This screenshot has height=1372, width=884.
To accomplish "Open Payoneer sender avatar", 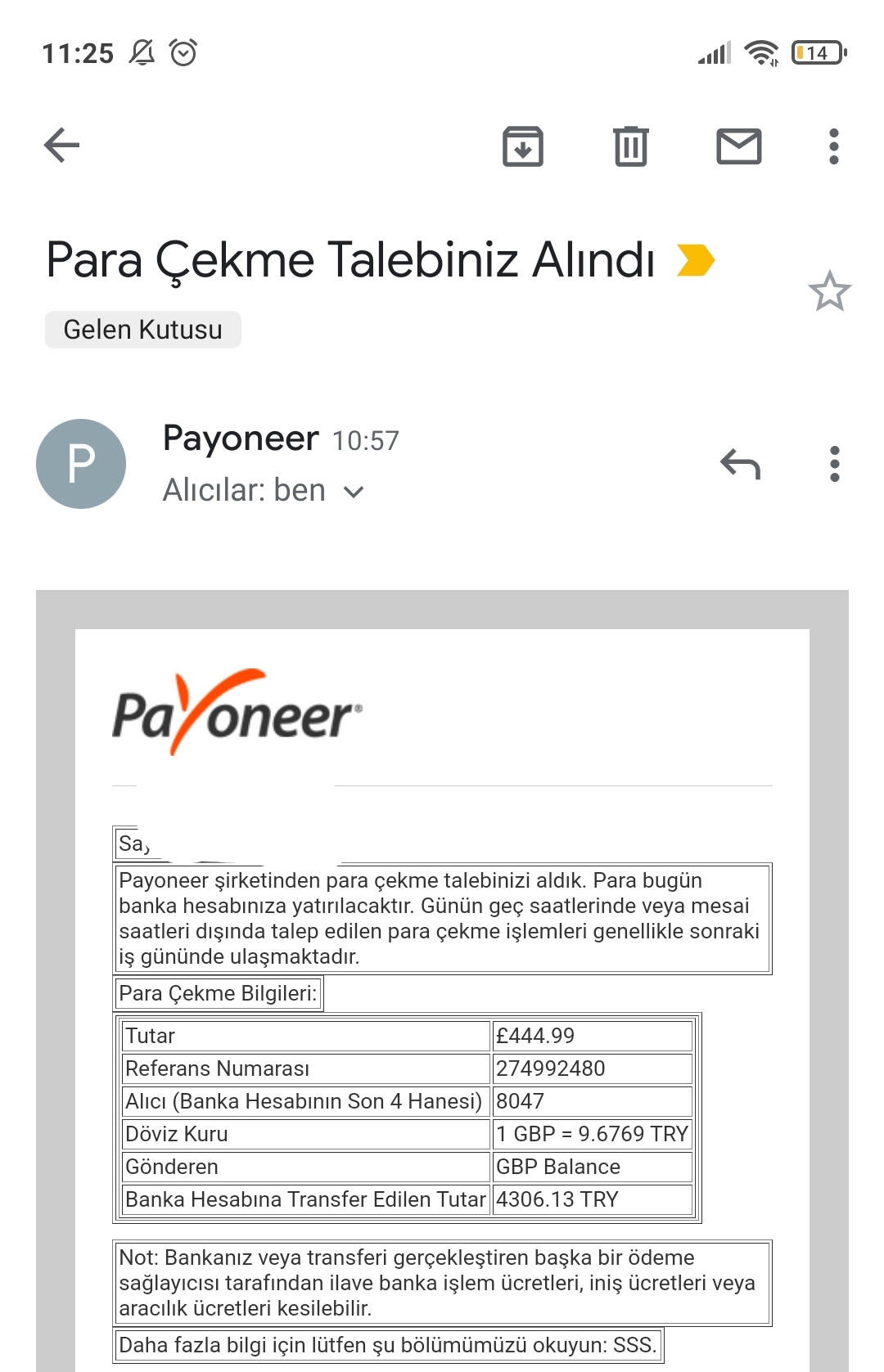I will pyautogui.click(x=81, y=464).
